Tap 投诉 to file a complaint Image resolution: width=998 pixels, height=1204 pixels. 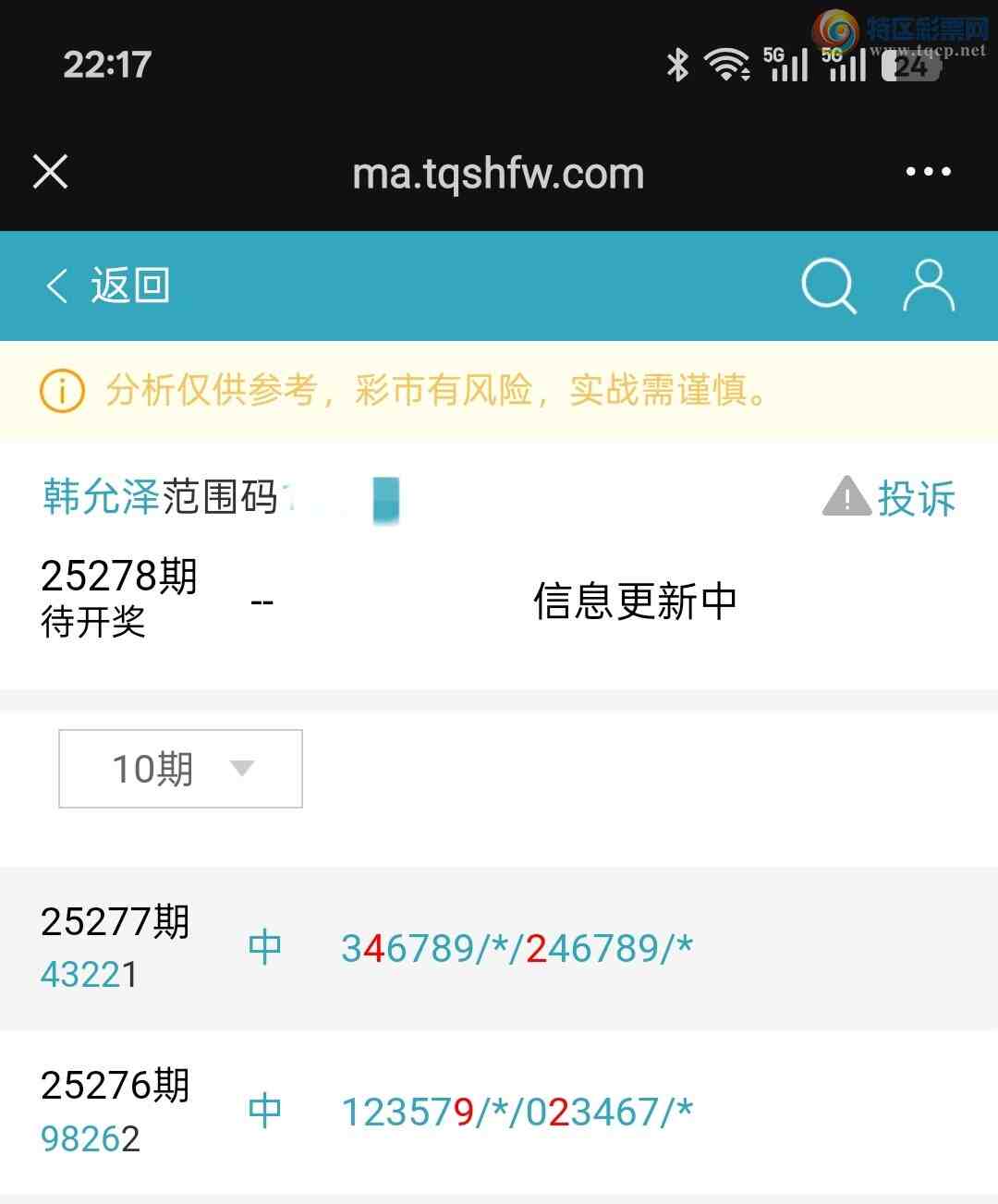(890, 498)
